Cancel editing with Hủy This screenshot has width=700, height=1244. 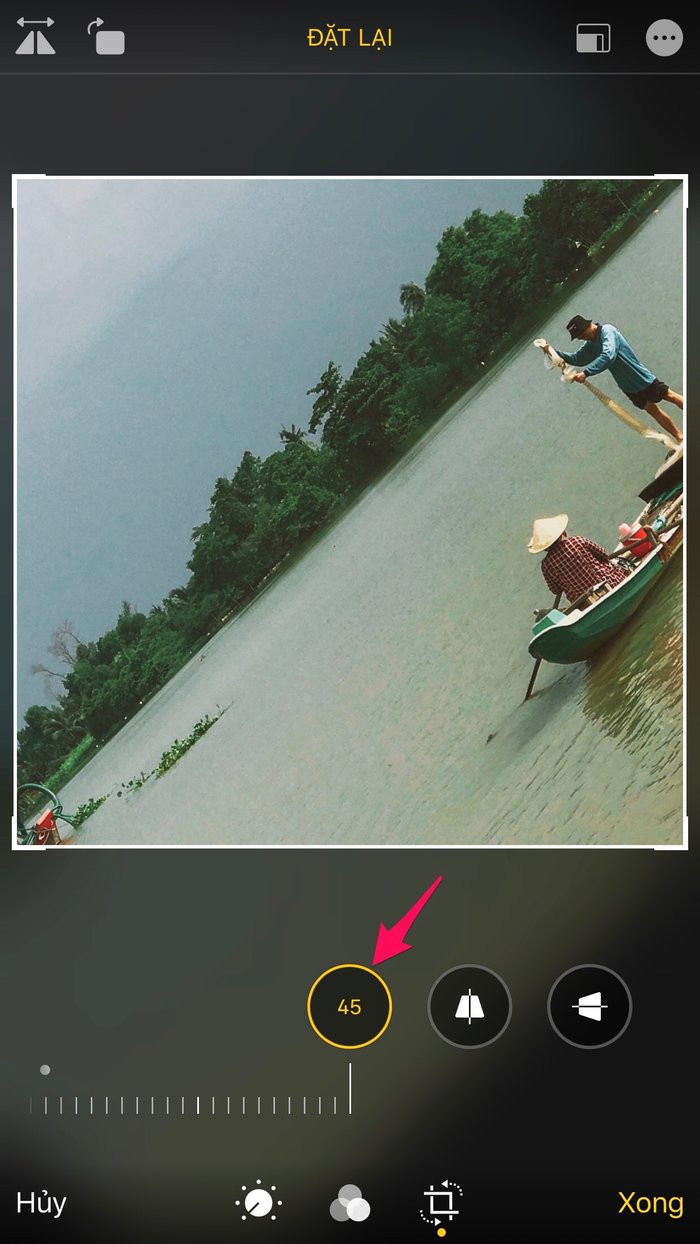click(x=41, y=1202)
